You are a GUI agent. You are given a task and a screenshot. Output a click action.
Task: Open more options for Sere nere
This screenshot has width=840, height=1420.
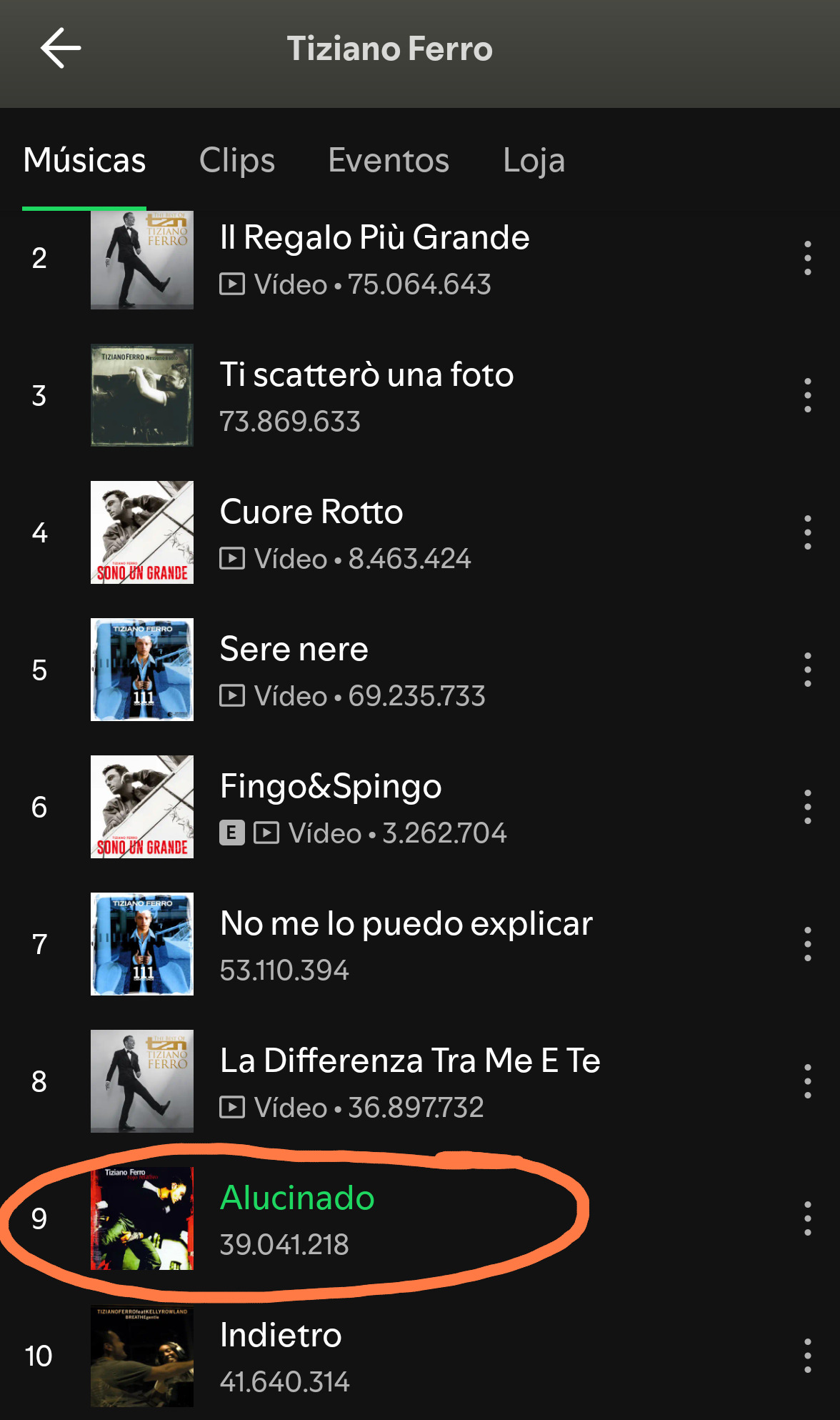(x=808, y=670)
